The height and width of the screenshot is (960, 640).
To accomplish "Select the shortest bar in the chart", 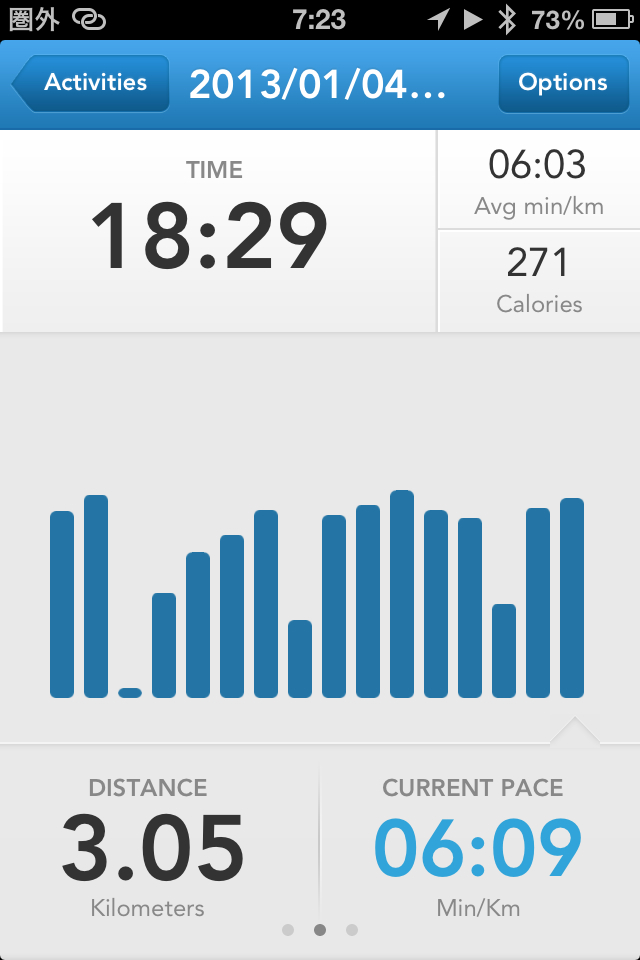I will pyautogui.click(x=130, y=692).
